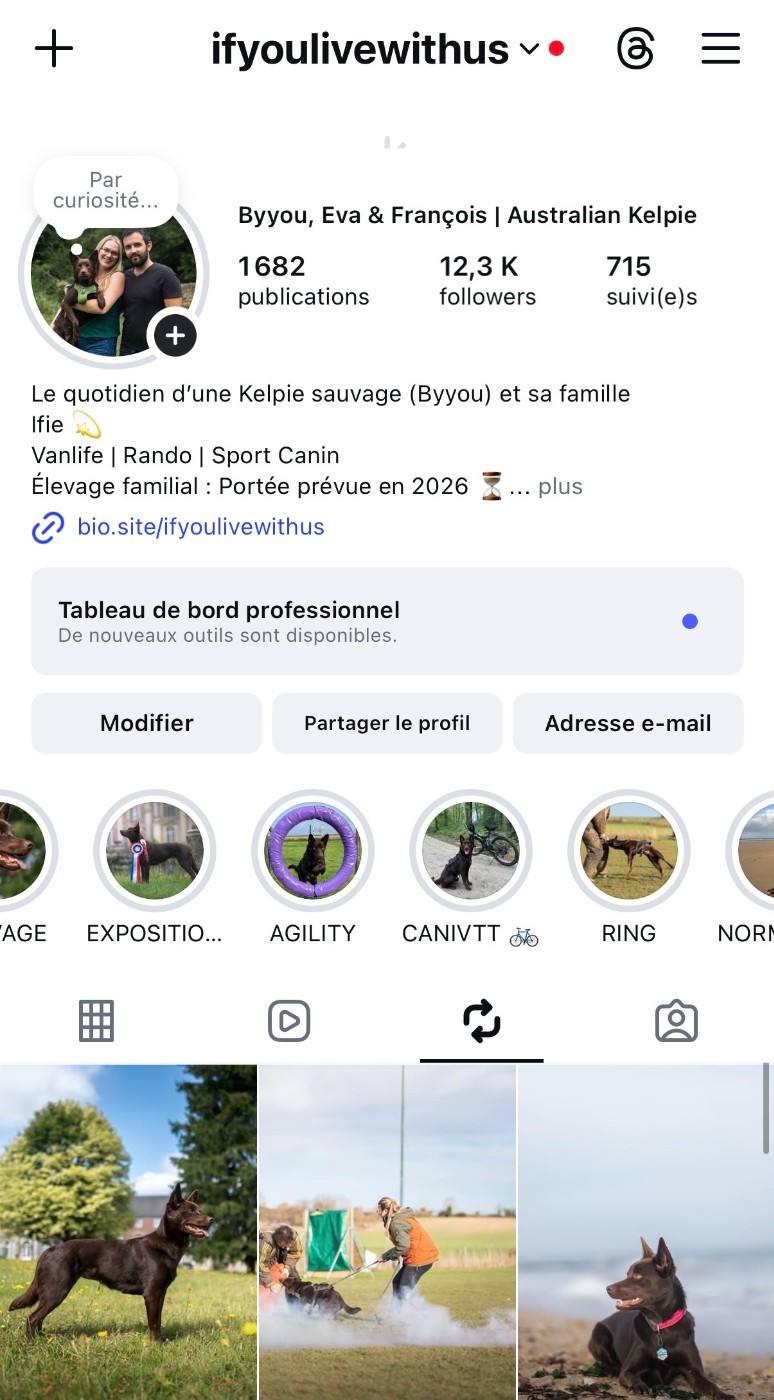Open the hamburger menu
Screen dimensions: 774x1400
click(x=720, y=48)
